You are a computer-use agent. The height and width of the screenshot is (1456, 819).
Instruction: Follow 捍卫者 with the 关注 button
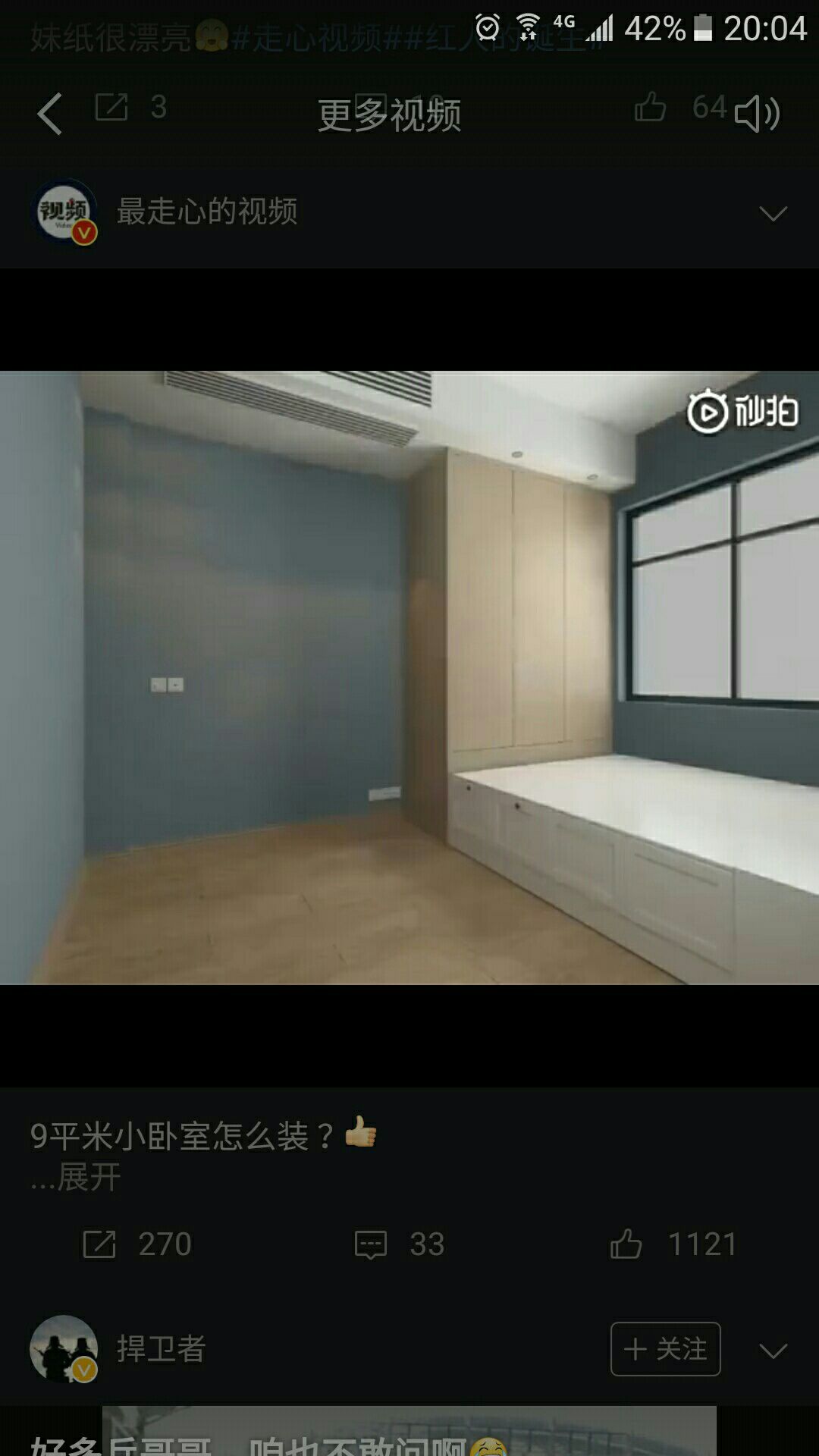click(x=665, y=1349)
